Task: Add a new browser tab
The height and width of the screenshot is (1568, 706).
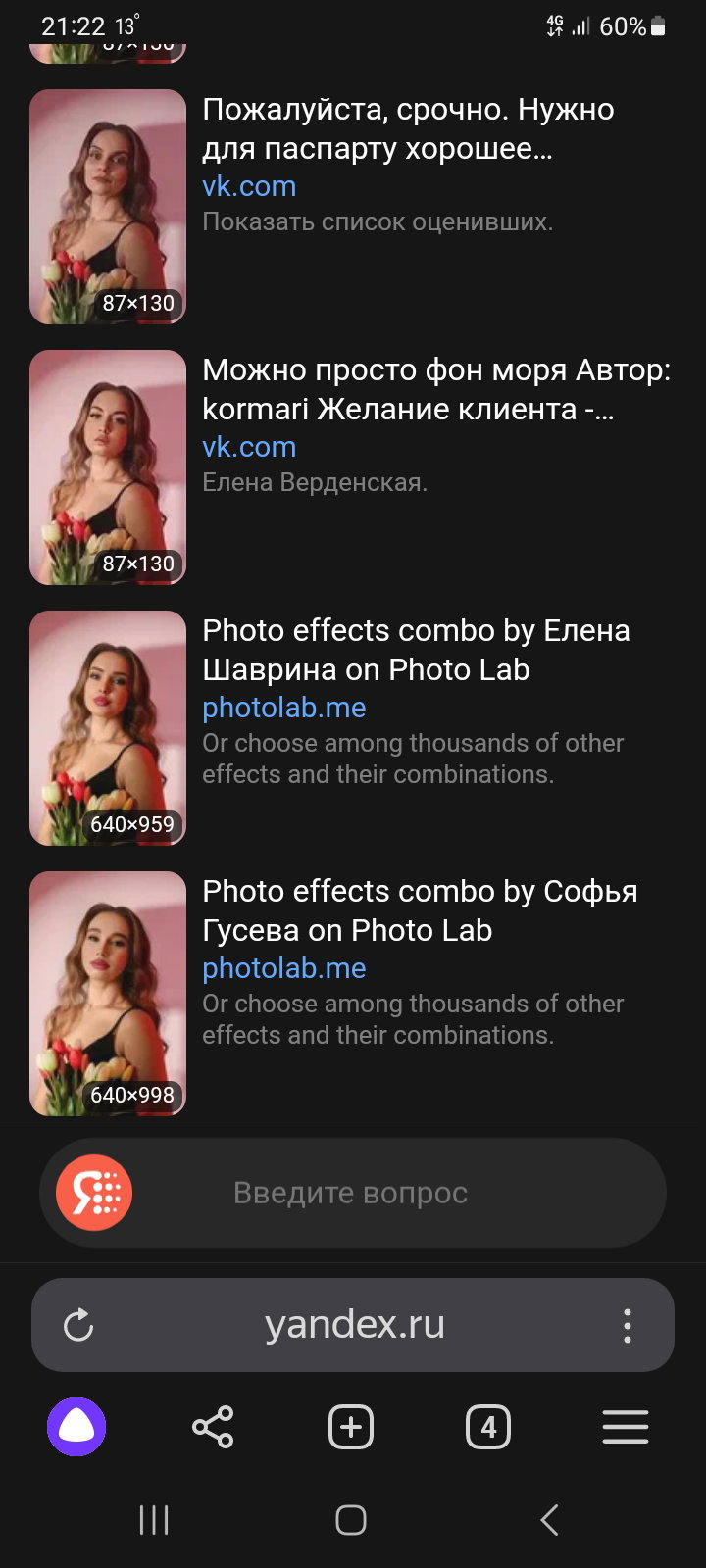Action: (351, 1427)
